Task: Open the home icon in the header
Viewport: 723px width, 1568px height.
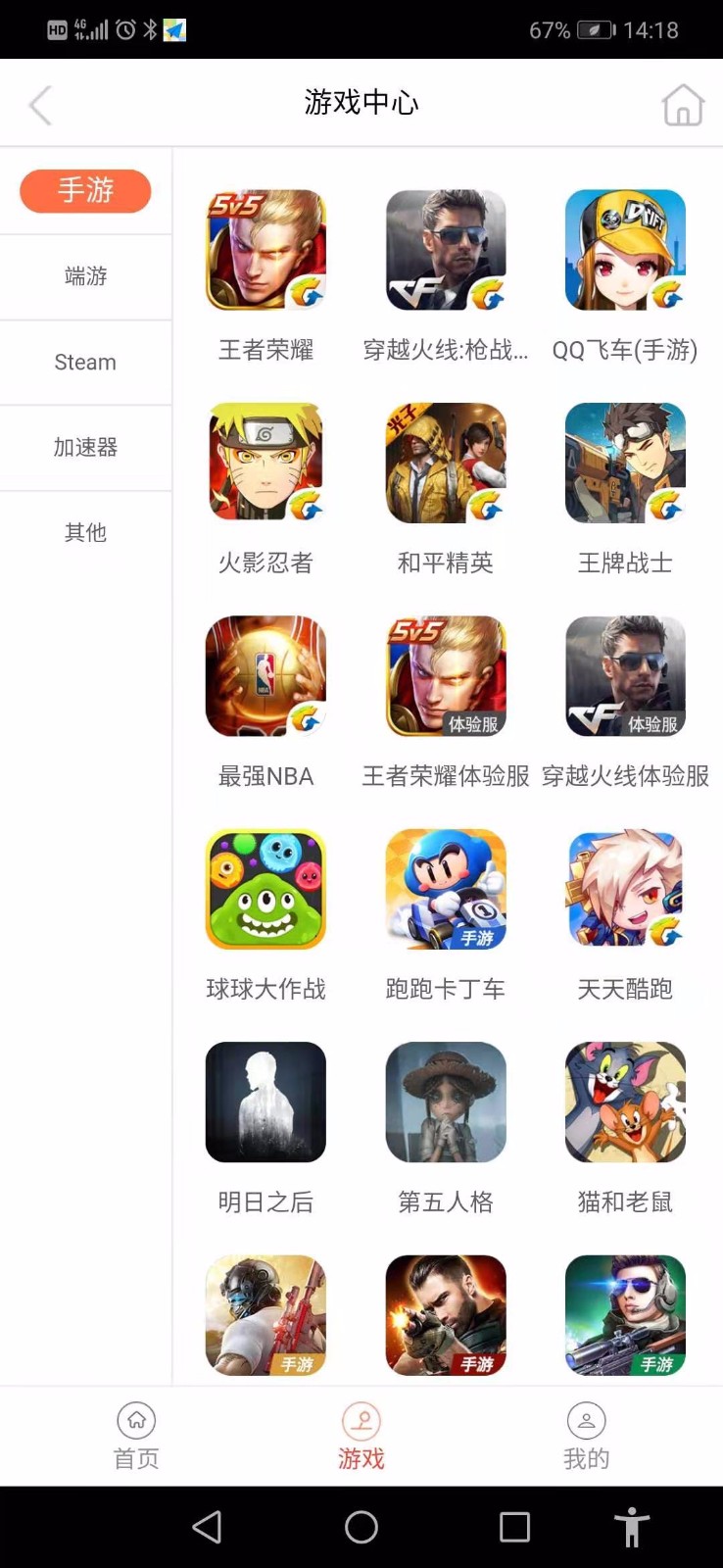Action: coord(683,105)
